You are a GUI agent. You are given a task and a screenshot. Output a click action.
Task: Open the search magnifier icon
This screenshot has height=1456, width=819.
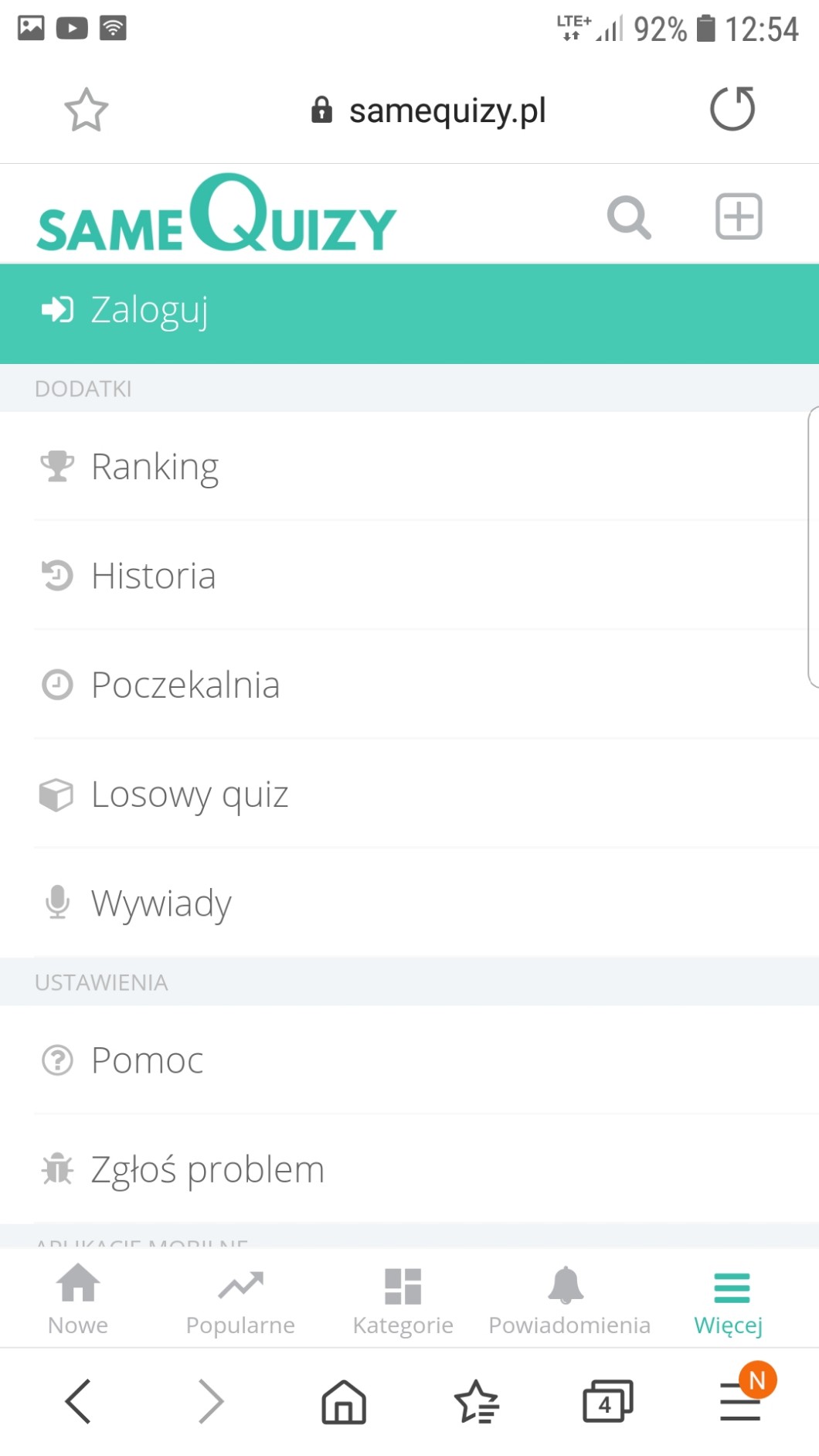point(629,217)
